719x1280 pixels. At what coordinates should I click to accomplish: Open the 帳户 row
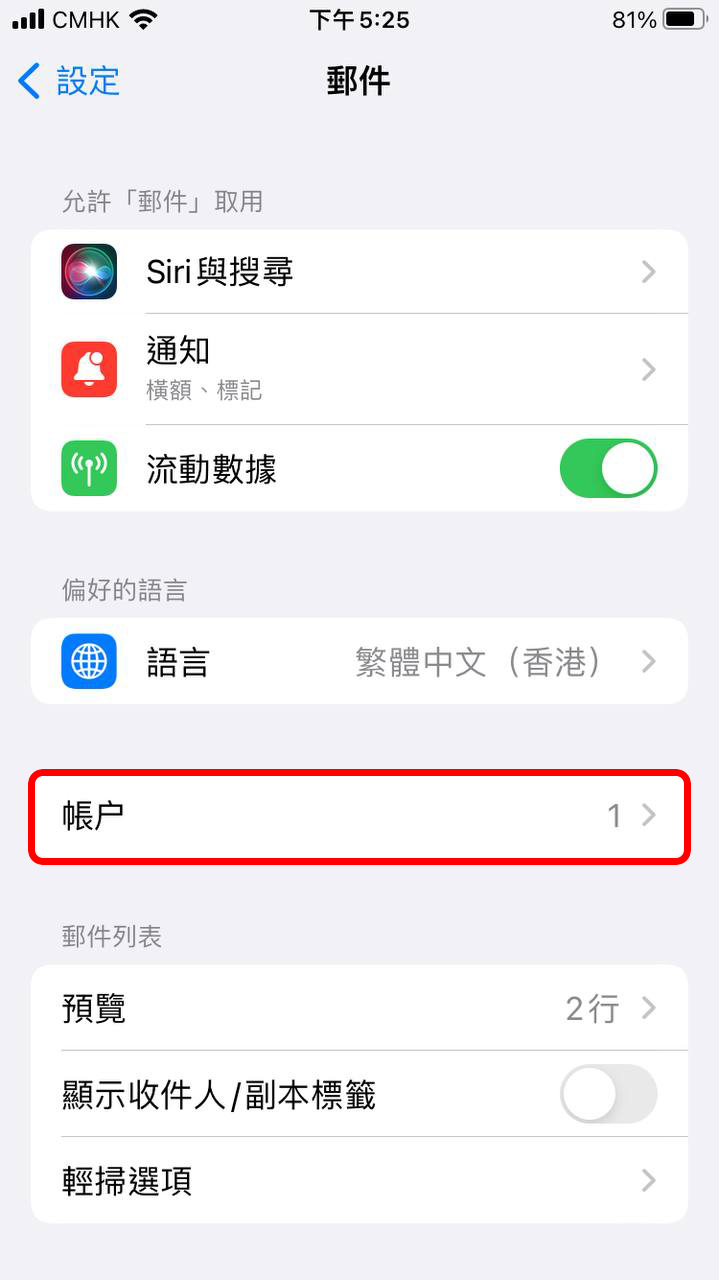tap(359, 816)
